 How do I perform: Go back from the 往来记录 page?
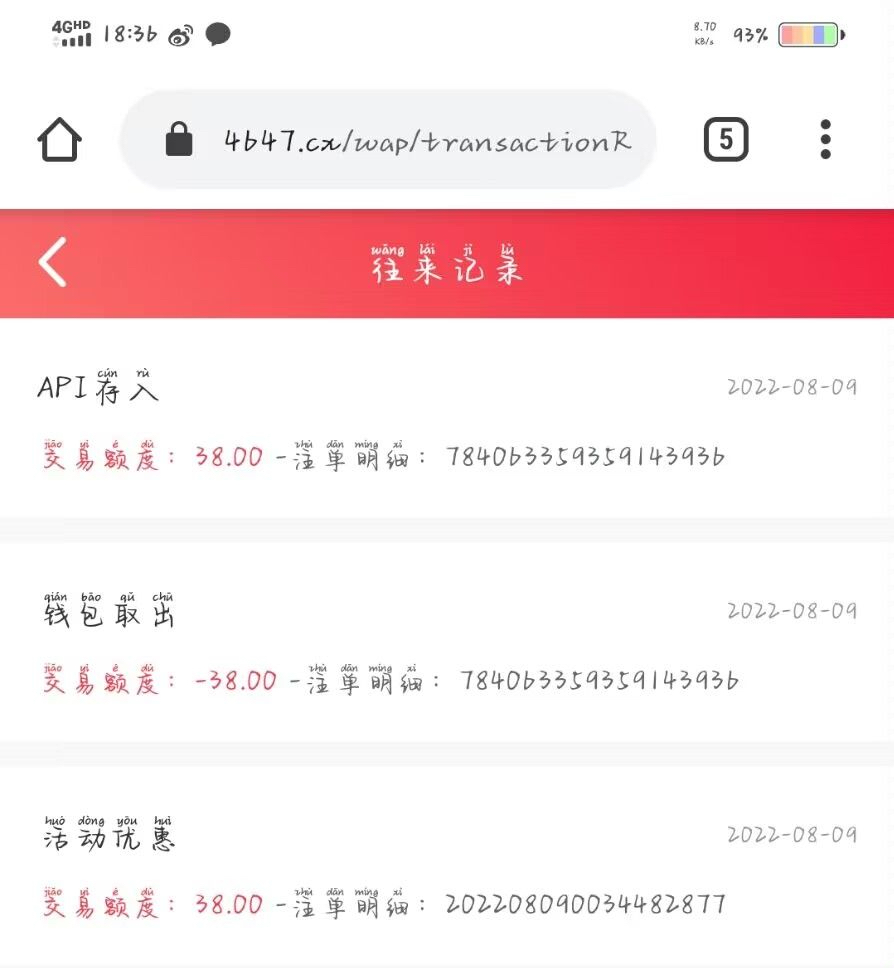pyautogui.click(x=53, y=262)
